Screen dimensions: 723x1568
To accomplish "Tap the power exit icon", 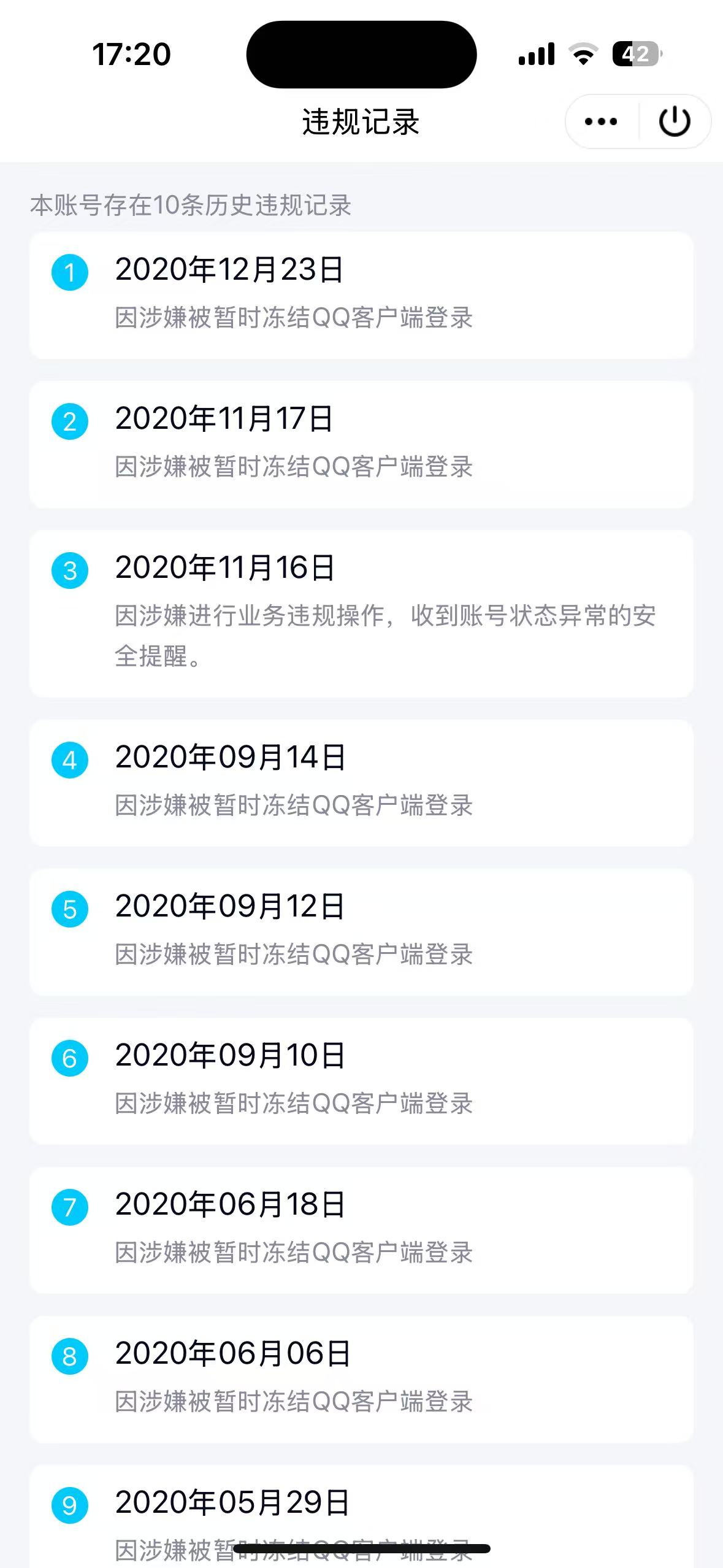I will (672, 121).
